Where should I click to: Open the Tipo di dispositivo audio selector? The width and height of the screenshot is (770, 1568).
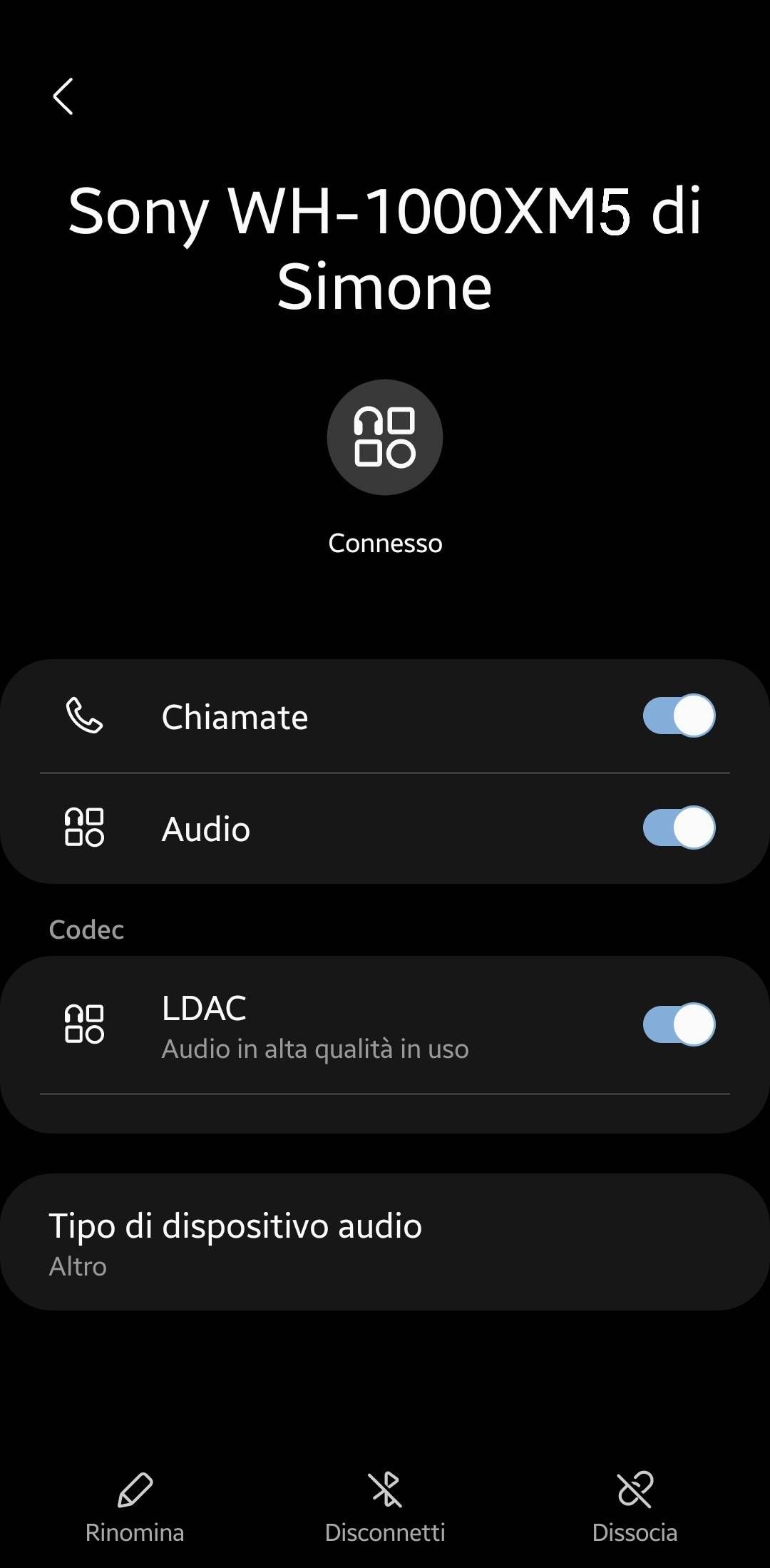point(385,1243)
